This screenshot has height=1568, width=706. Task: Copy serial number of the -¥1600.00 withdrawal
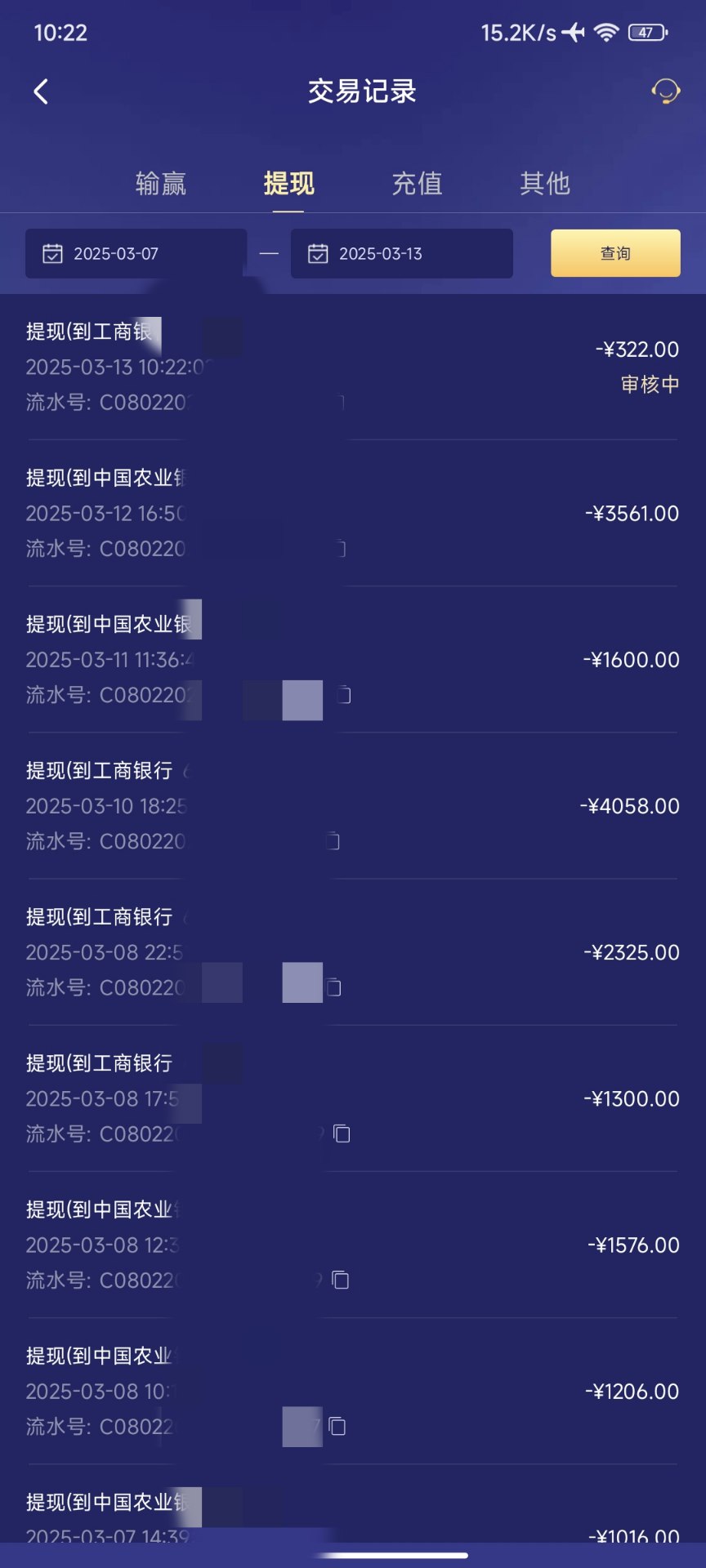344,695
